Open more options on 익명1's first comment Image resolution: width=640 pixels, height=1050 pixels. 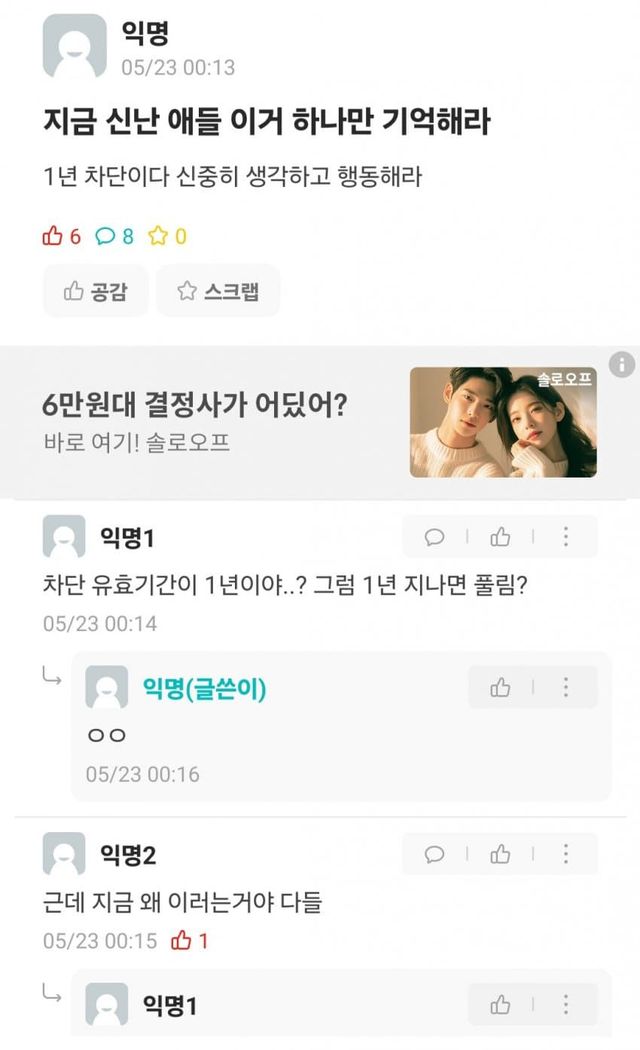click(565, 537)
